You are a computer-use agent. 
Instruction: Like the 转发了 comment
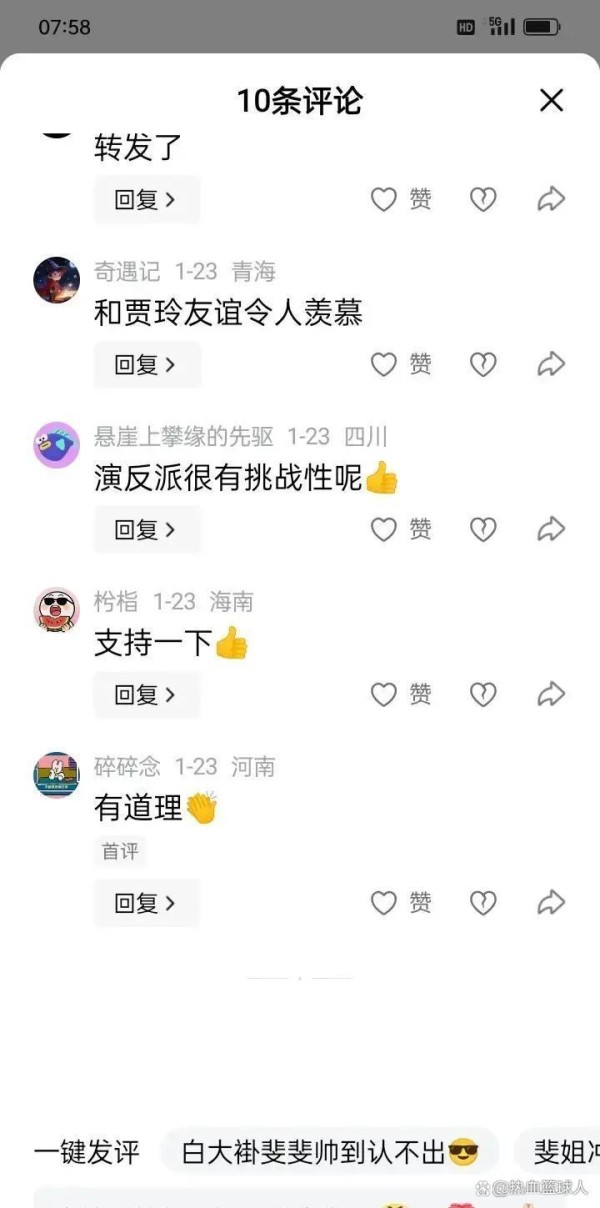pyautogui.click(x=385, y=200)
